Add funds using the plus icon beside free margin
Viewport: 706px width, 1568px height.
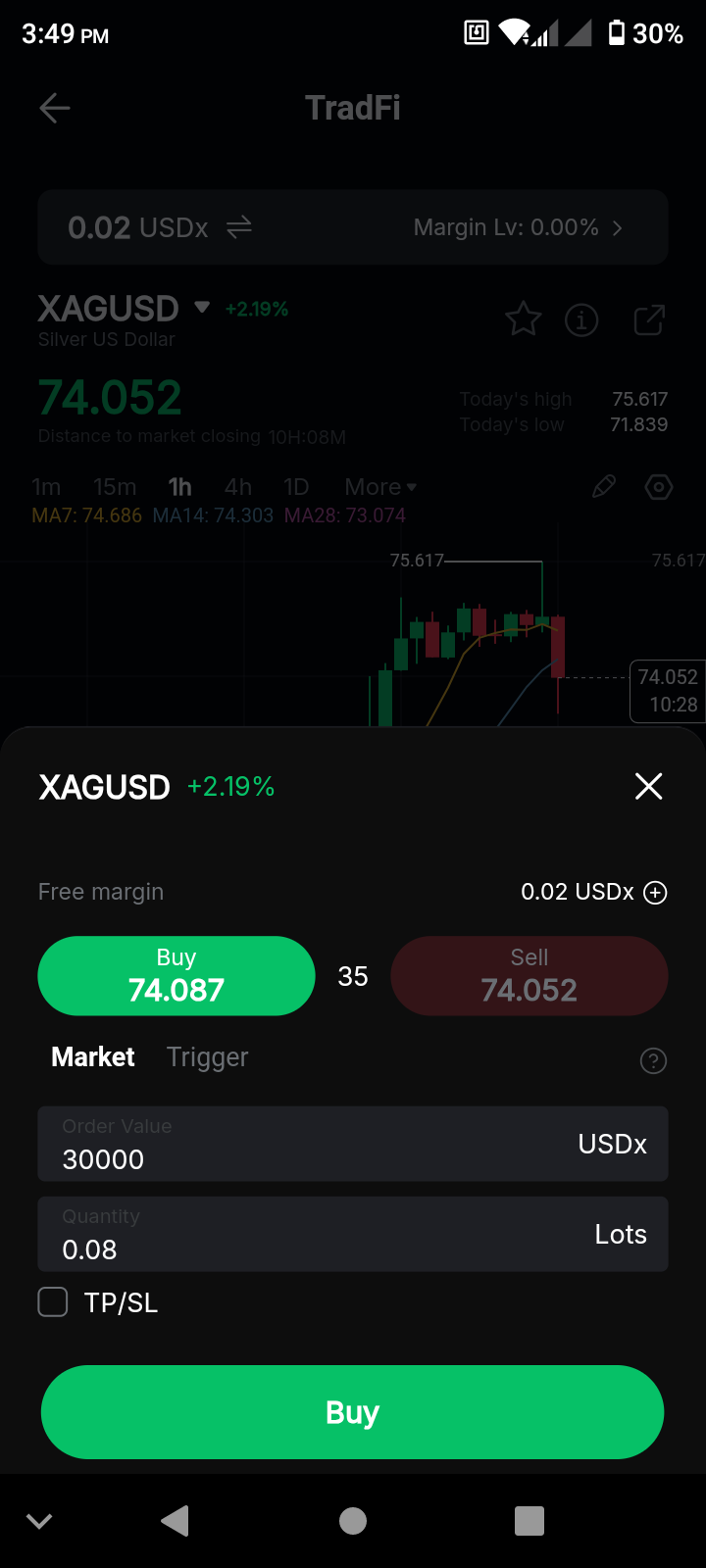click(655, 892)
